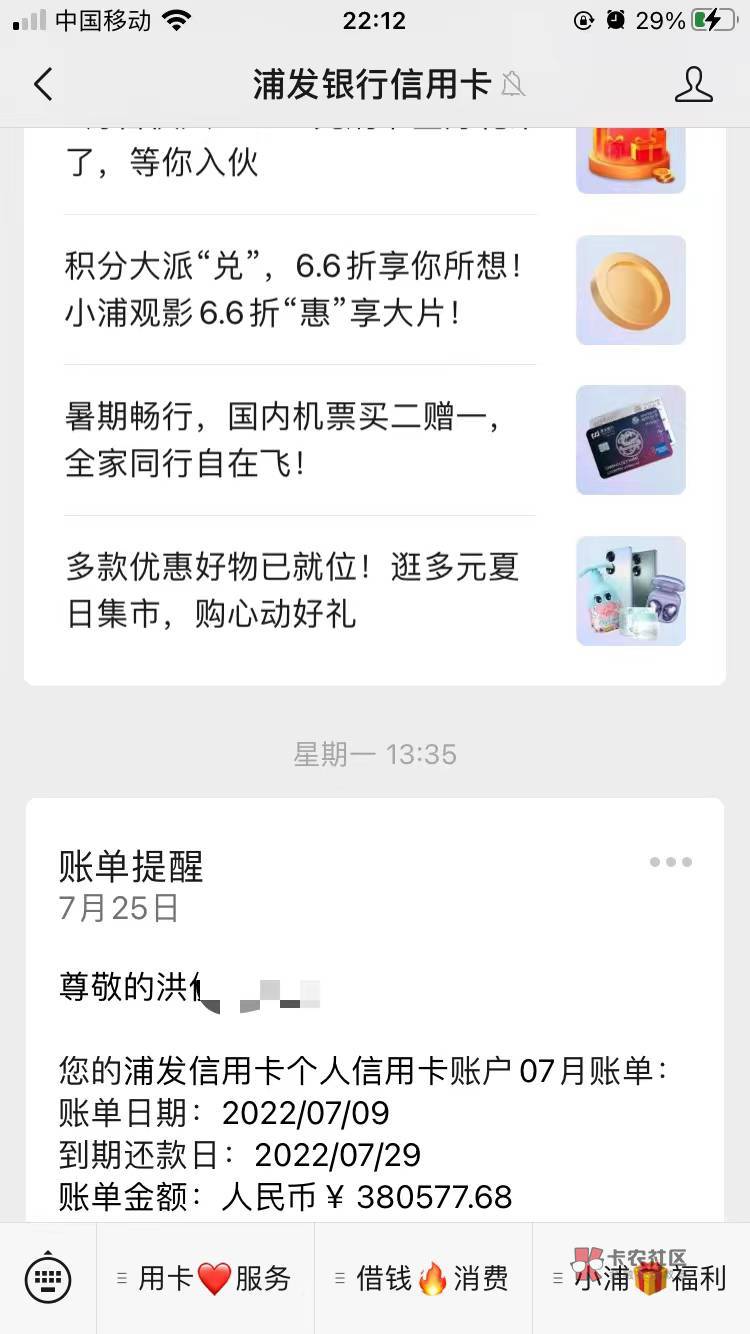
Task: Open the 账单提醒 July bill card
Action: (x=375, y=1010)
